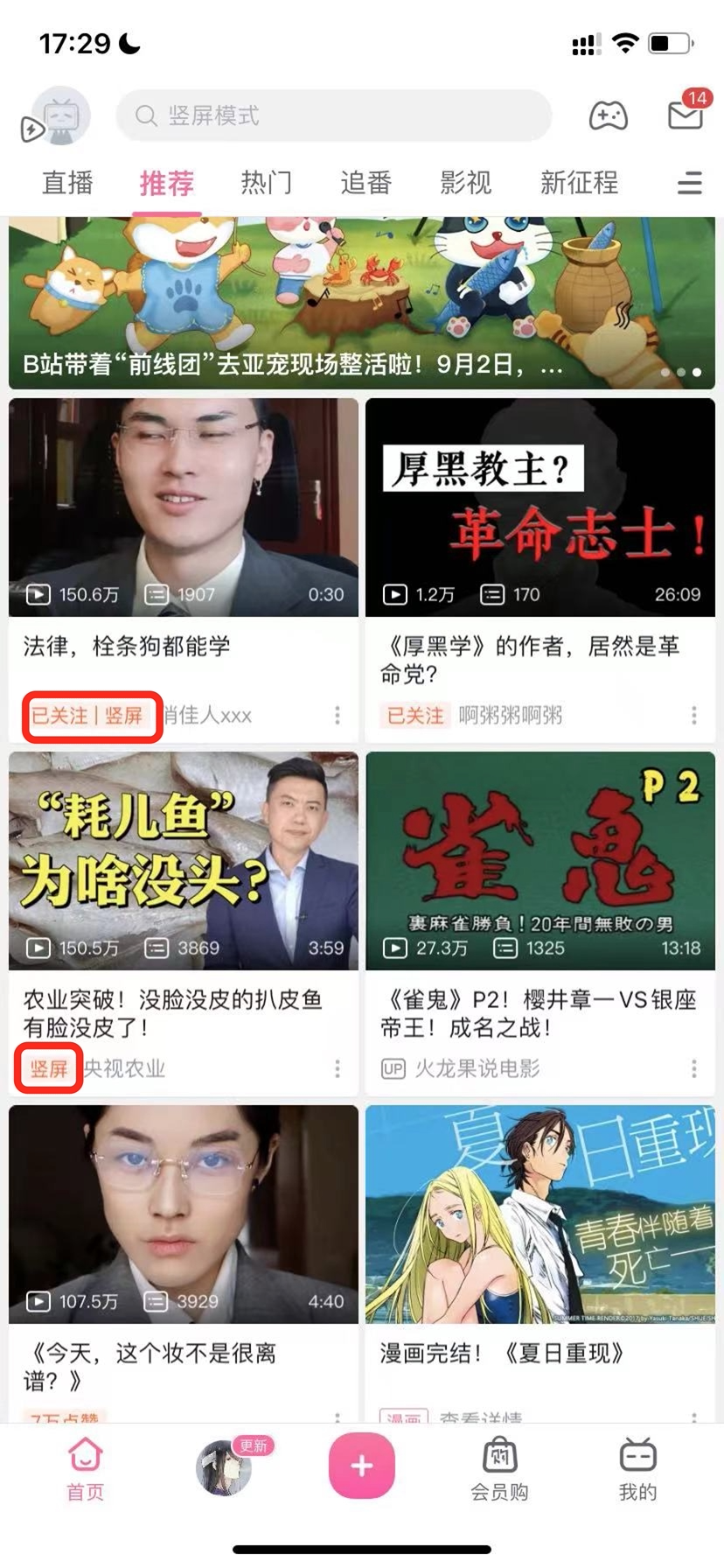Switch to the 追番 tab
The height and width of the screenshot is (1568, 724).
[365, 183]
